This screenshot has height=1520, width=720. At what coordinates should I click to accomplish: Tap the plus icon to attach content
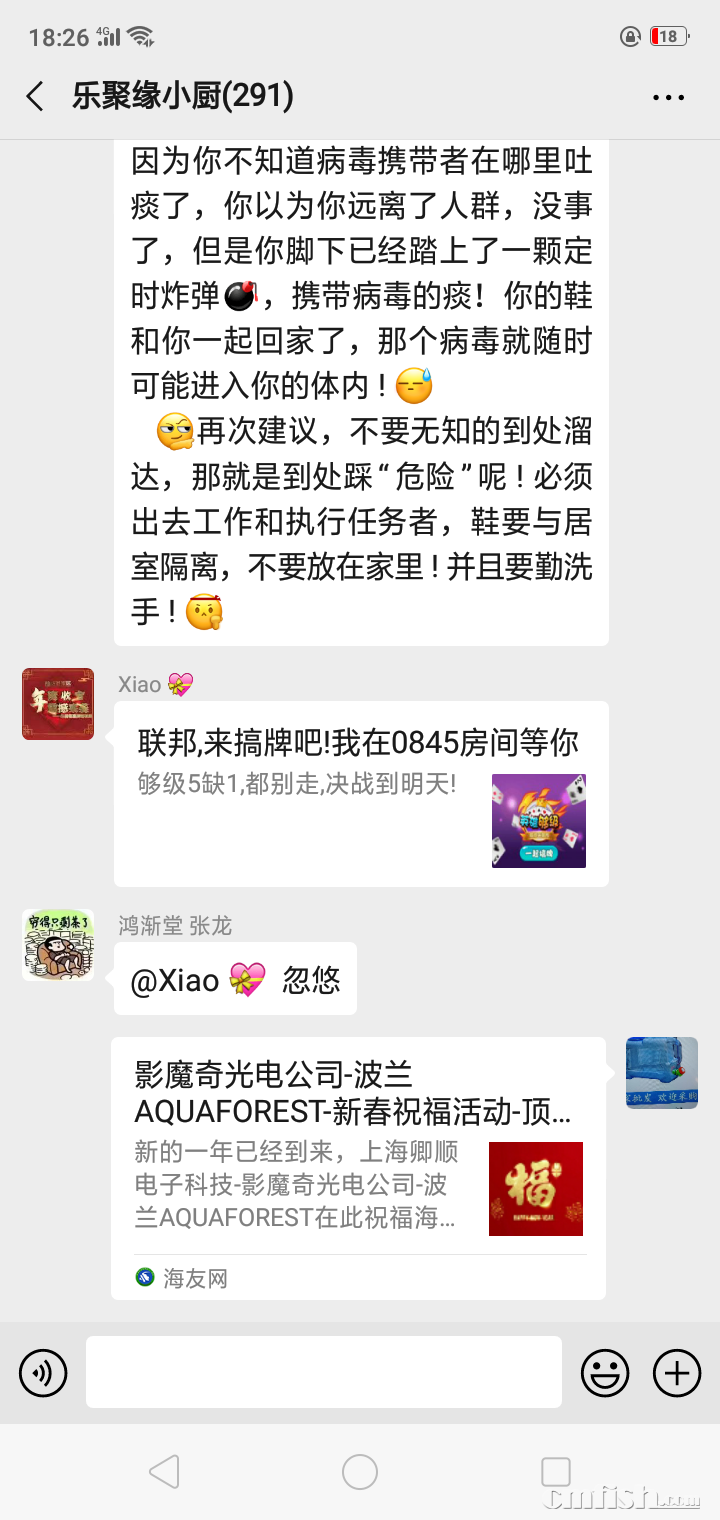(x=676, y=1372)
